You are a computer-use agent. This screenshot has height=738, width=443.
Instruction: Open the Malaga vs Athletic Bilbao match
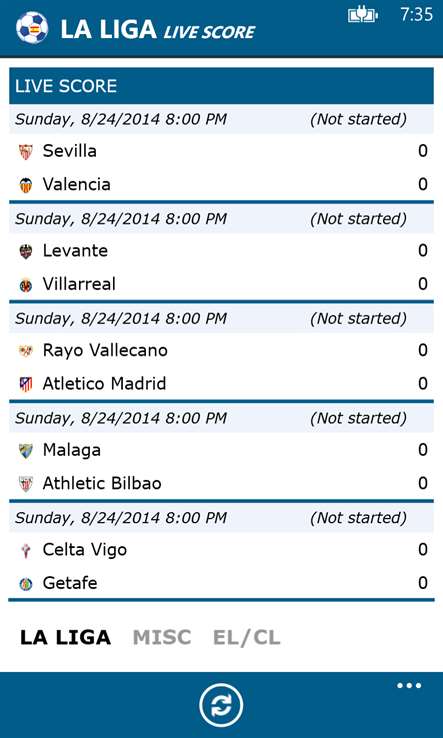pyautogui.click(x=221, y=454)
